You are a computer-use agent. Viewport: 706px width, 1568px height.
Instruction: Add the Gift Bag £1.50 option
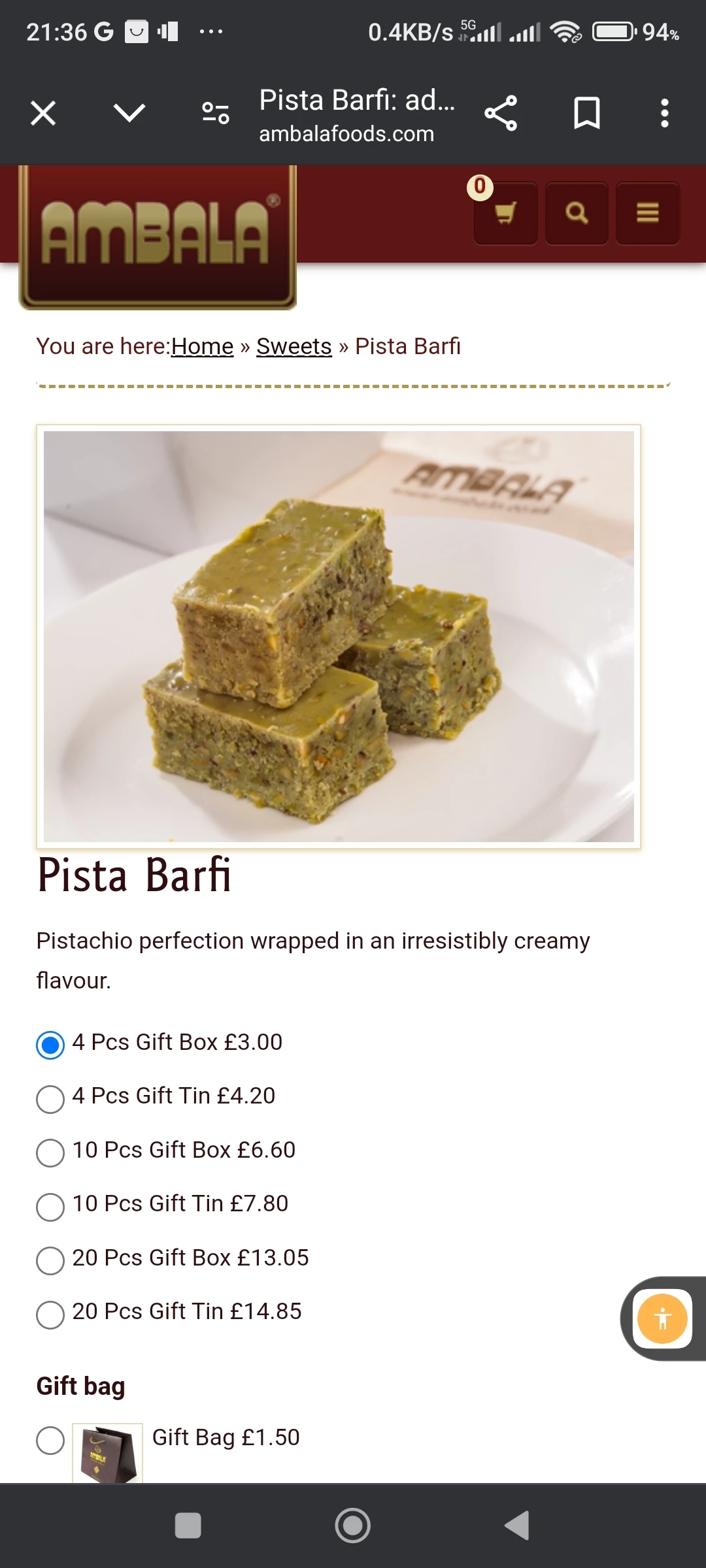click(50, 1440)
